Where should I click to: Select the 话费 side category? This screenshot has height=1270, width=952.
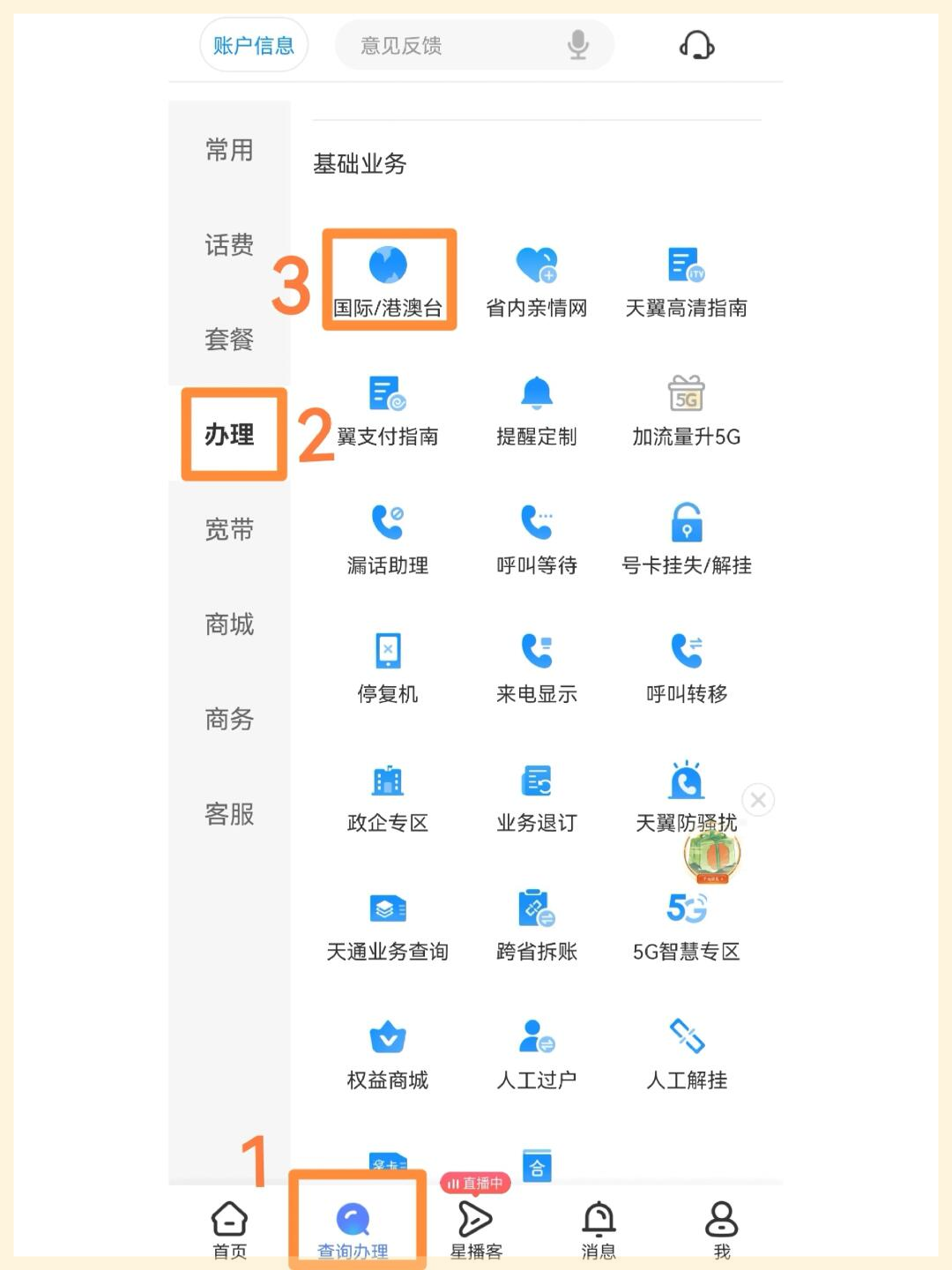pos(229,244)
